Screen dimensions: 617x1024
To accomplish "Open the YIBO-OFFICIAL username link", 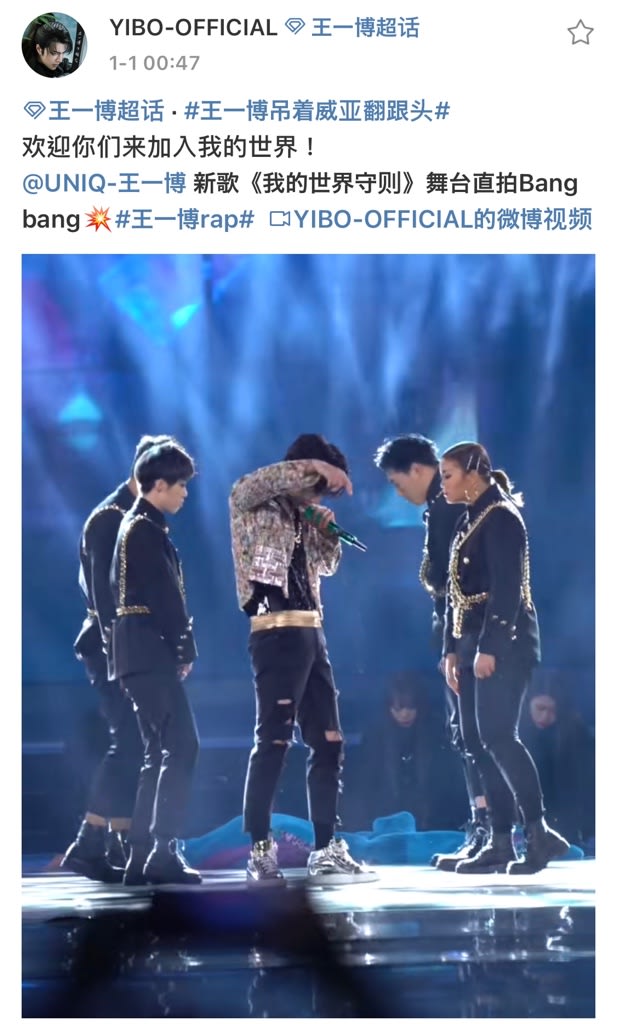I will (193, 28).
